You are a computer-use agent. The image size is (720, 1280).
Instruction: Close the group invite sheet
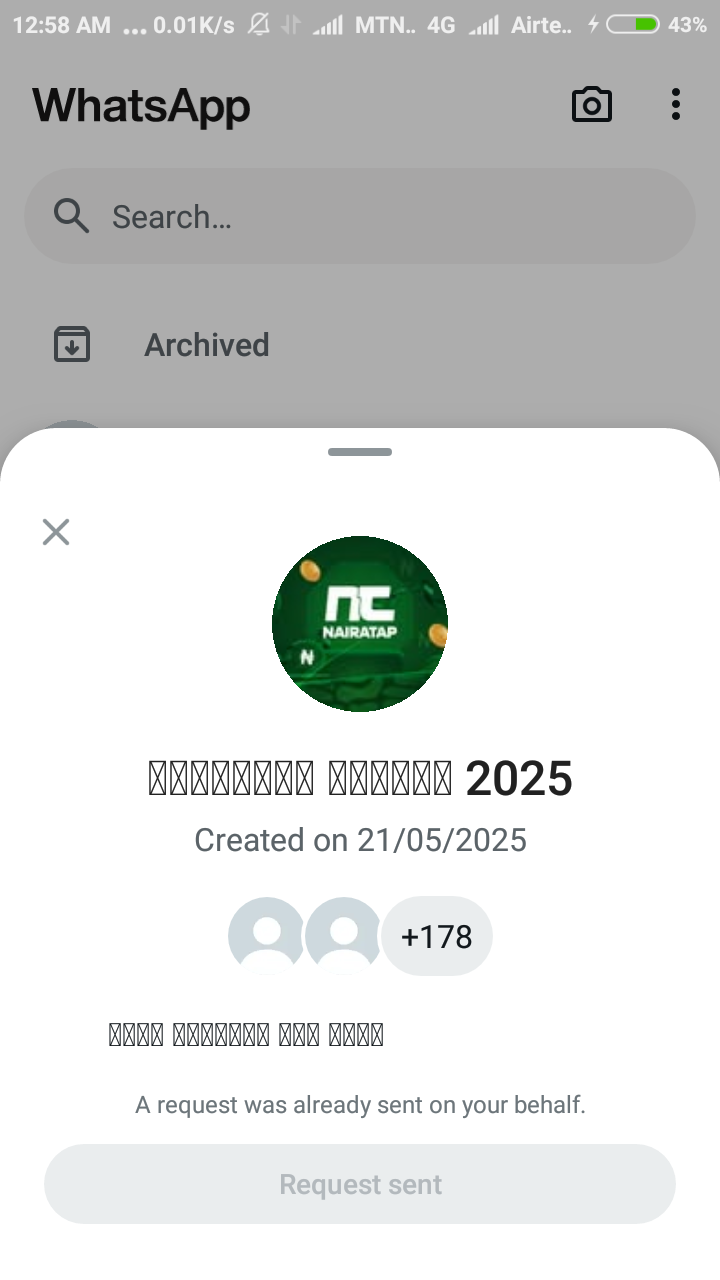(x=56, y=532)
